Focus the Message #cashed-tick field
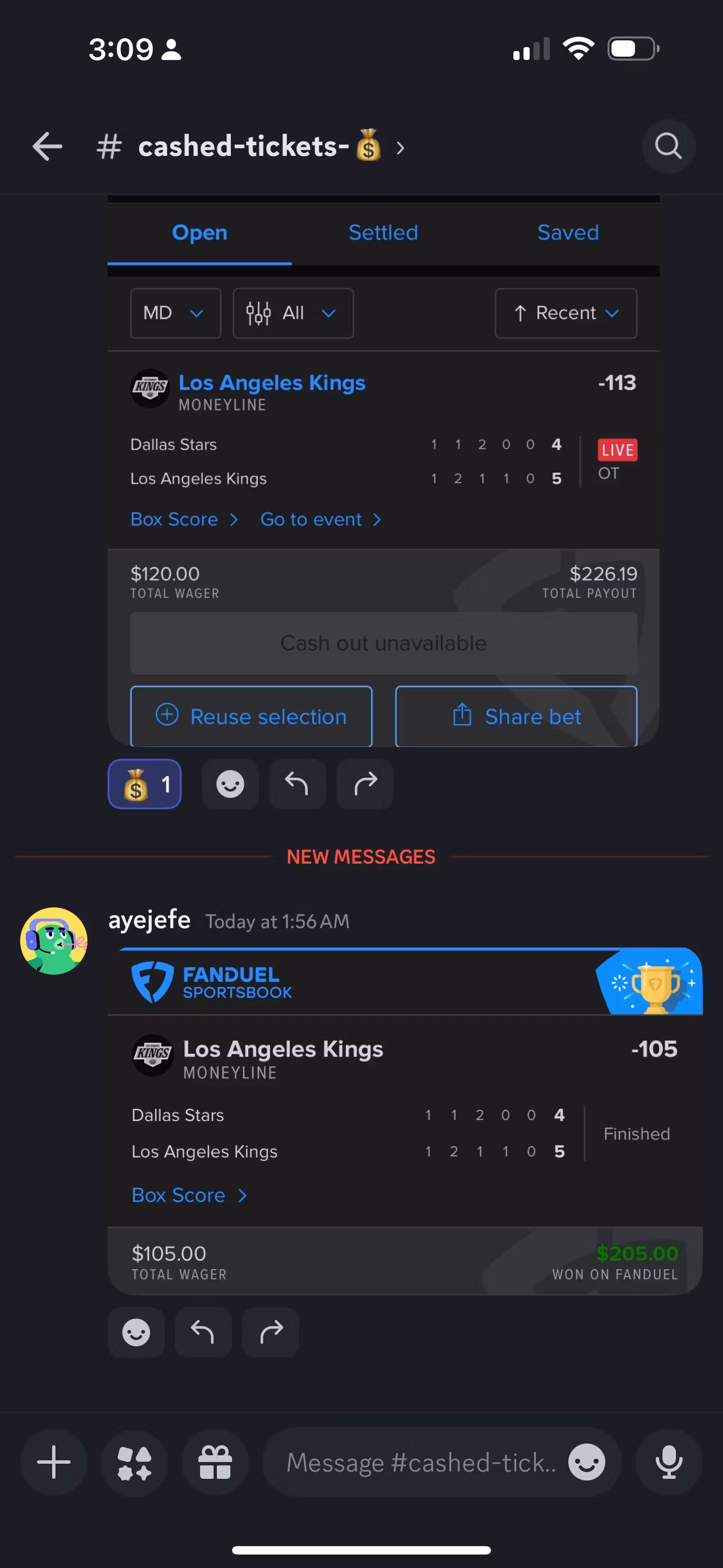Screen dimensions: 723x1568 (x=420, y=1461)
